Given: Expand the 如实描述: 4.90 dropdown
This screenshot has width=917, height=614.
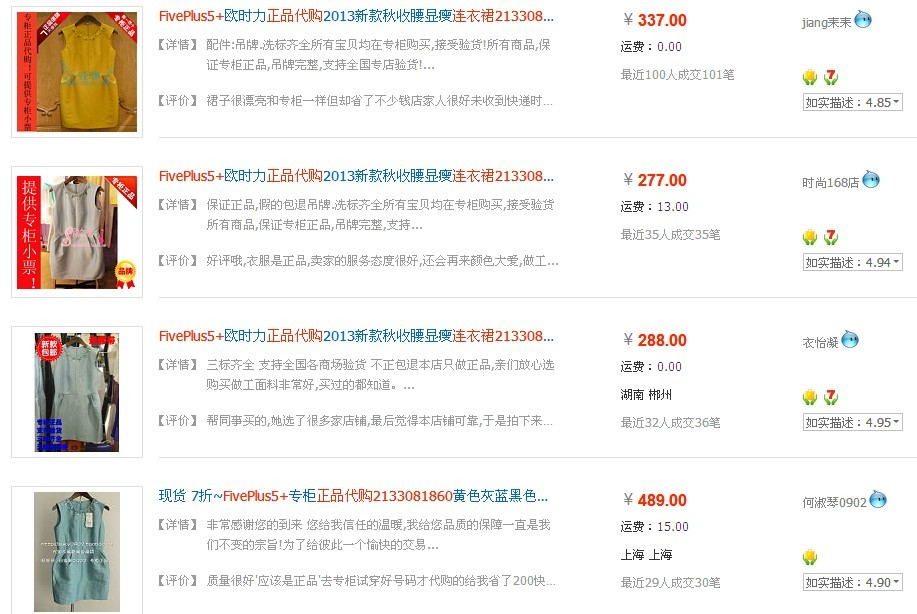Looking at the screenshot, I should pyautogui.click(x=852, y=582).
